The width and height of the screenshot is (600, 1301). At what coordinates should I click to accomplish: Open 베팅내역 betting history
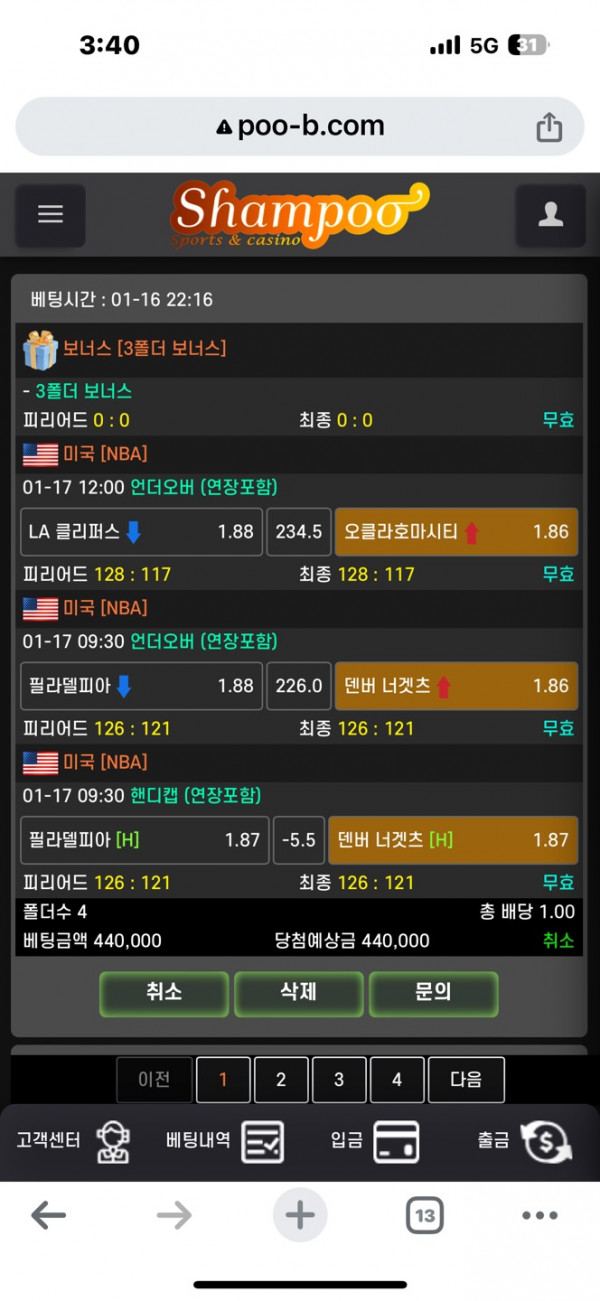click(225, 1141)
